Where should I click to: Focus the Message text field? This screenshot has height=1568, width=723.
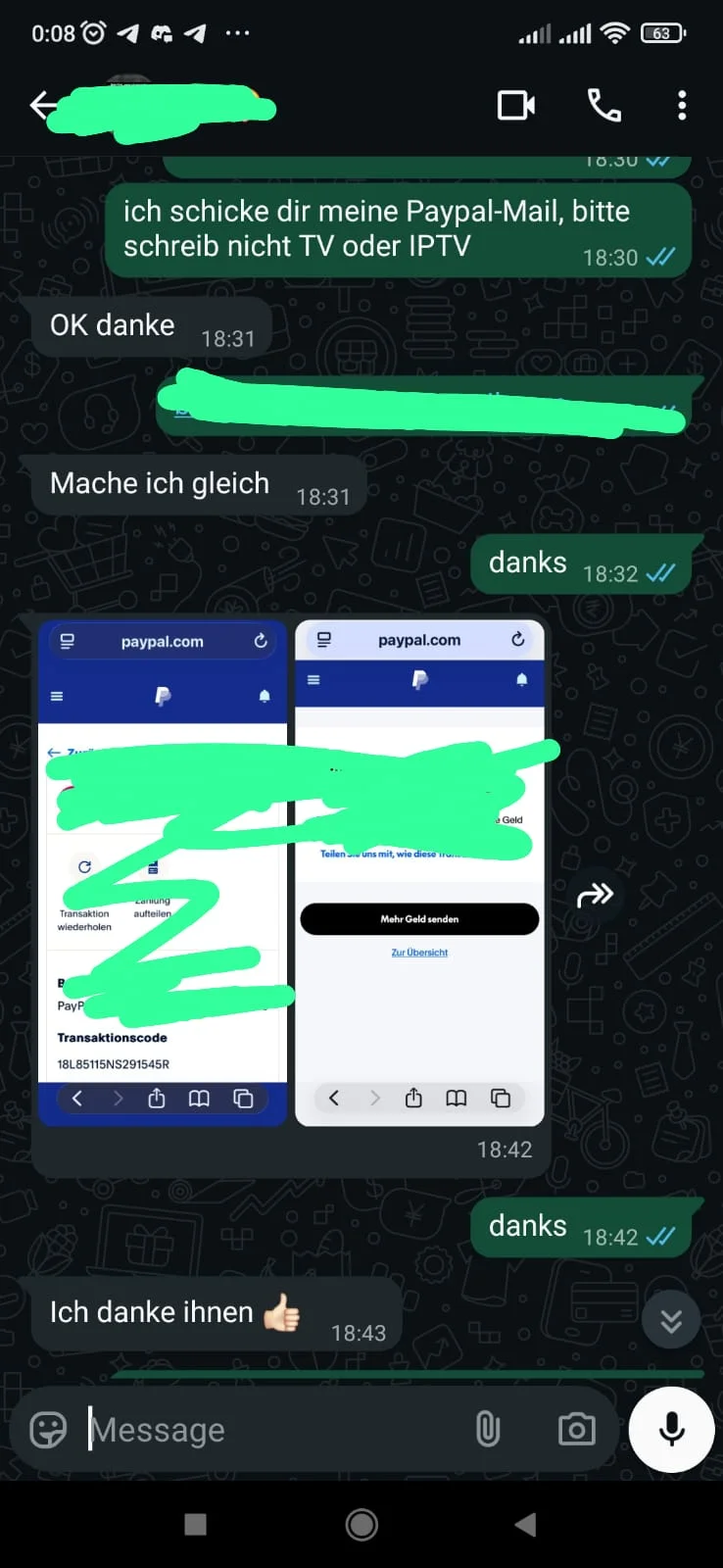click(x=274, y=1430)
